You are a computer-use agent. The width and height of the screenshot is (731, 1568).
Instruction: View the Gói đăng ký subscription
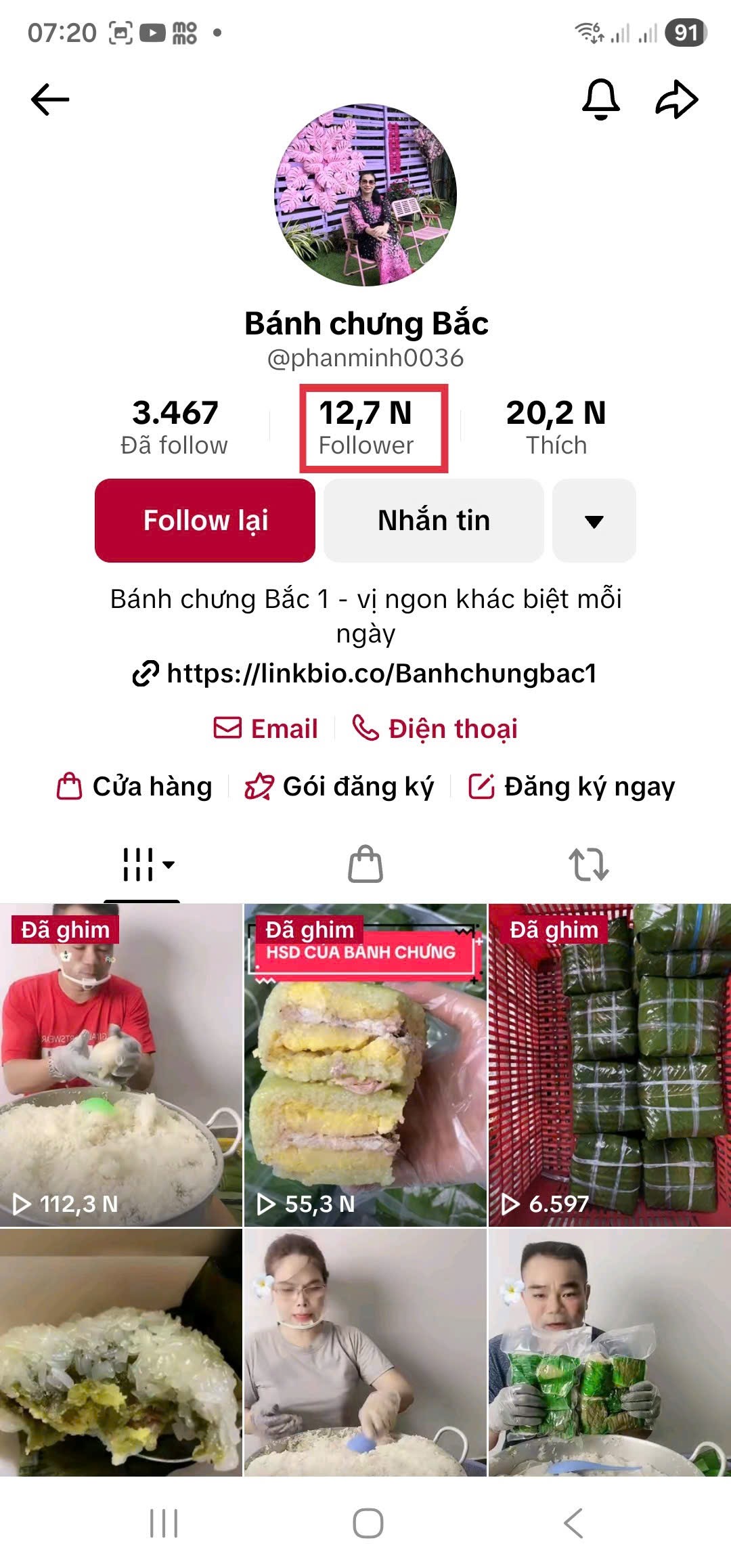pos(340,787)
